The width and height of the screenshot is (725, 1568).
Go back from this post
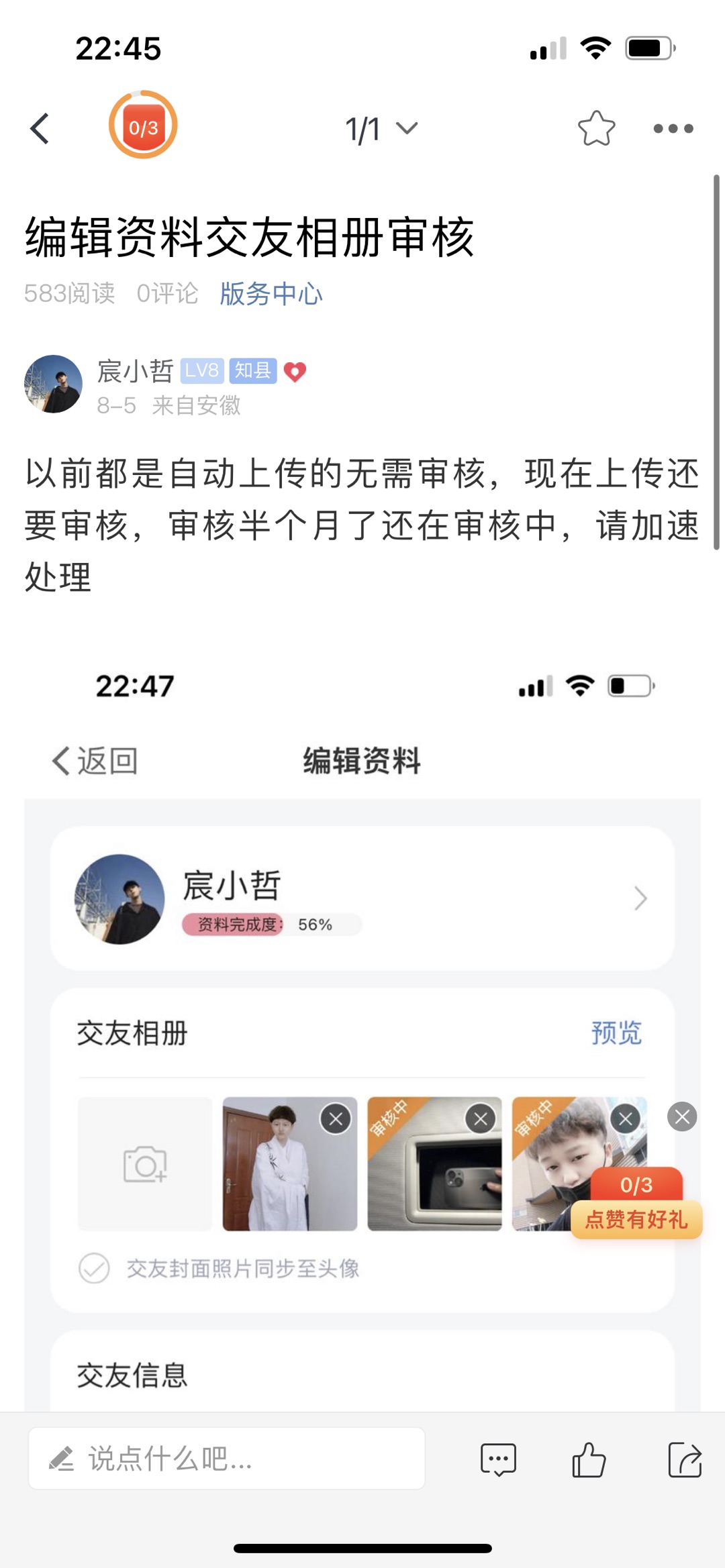40,128
